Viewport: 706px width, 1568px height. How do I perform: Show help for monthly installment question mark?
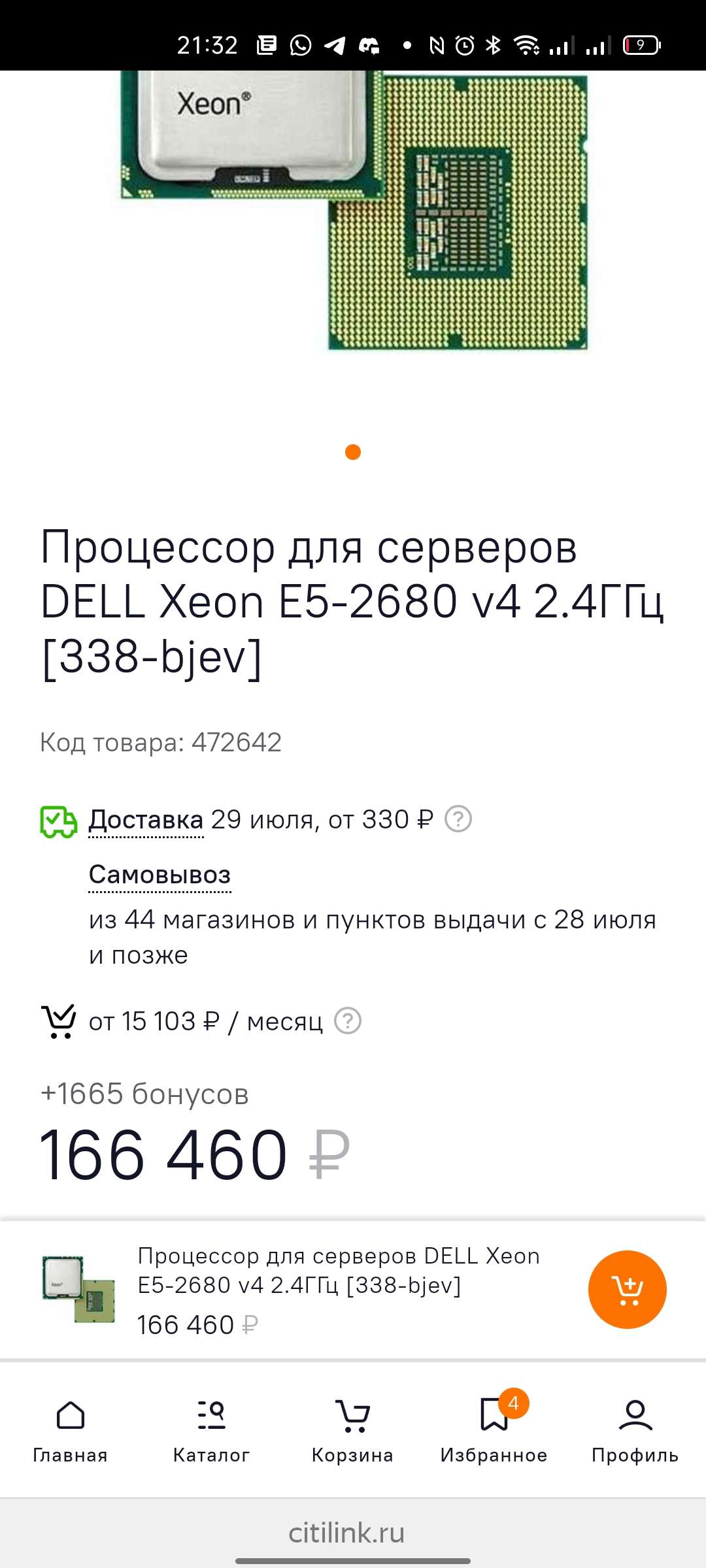tap(348, 1021)
